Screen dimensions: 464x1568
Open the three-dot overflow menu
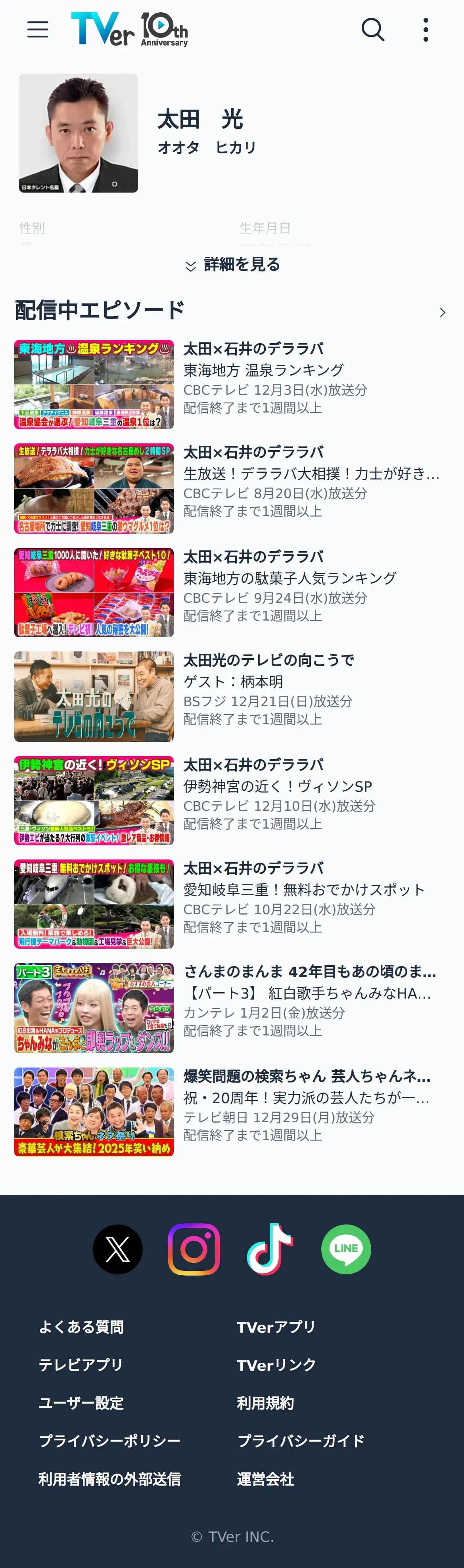pyautogui.click(x=426, y=29)
